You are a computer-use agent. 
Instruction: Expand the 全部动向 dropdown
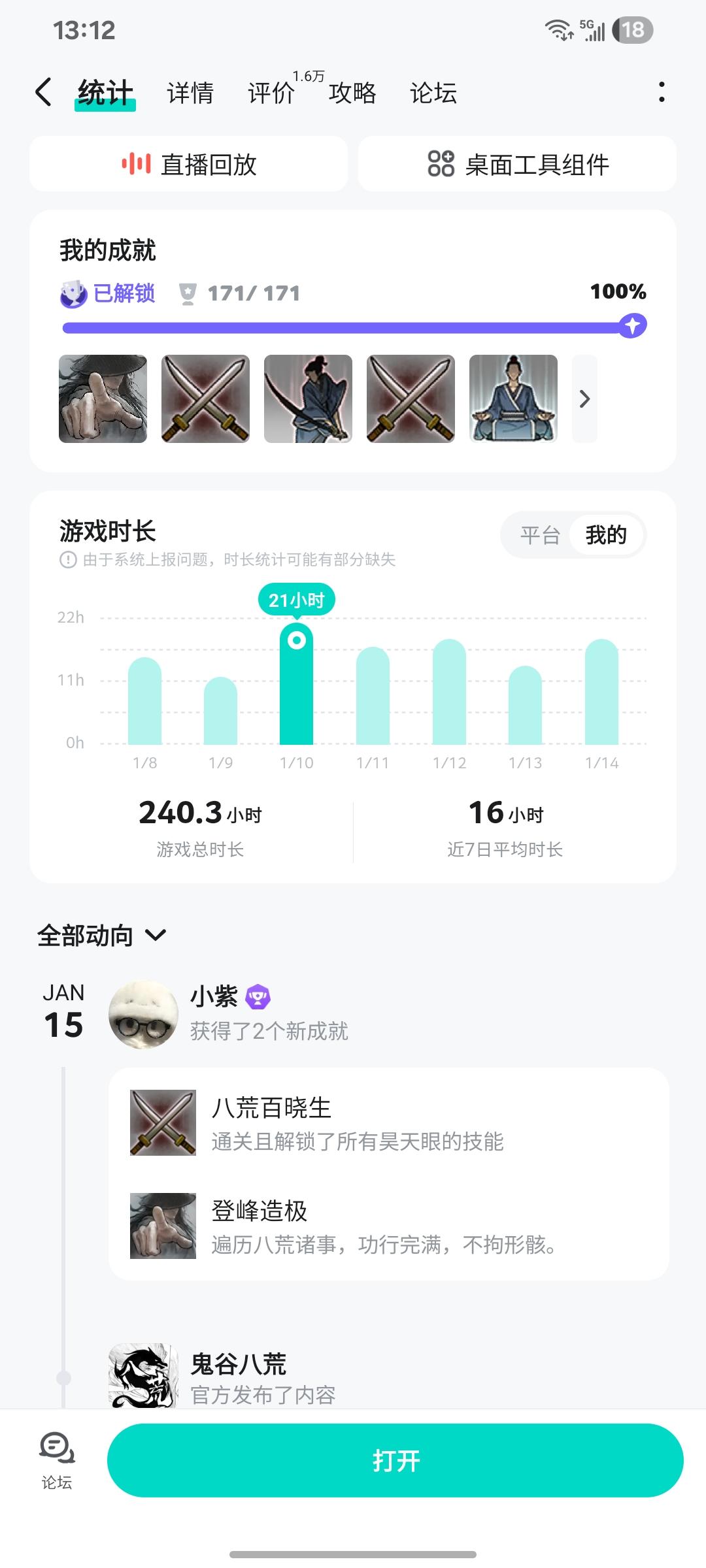click(156, 936)
